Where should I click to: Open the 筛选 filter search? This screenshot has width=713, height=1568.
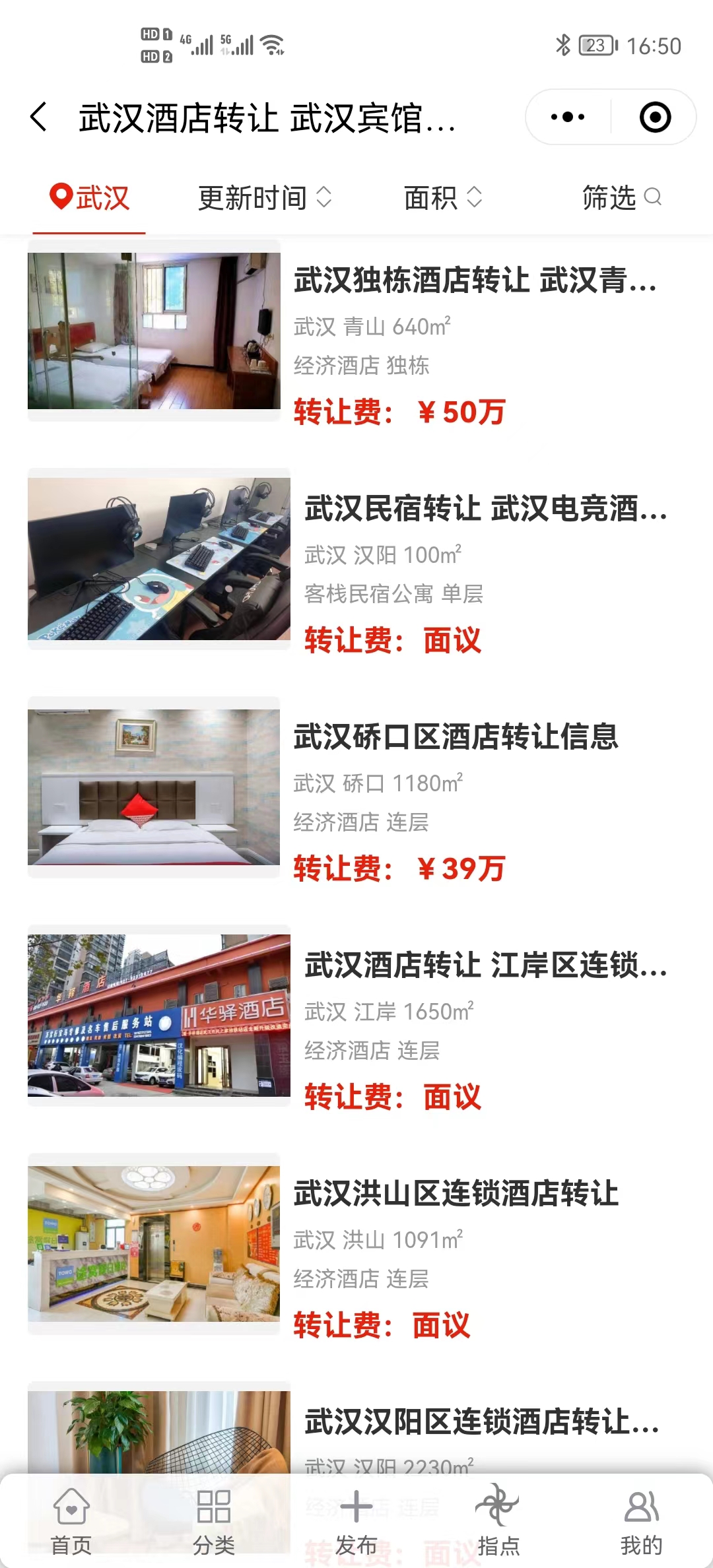point(621,198)
